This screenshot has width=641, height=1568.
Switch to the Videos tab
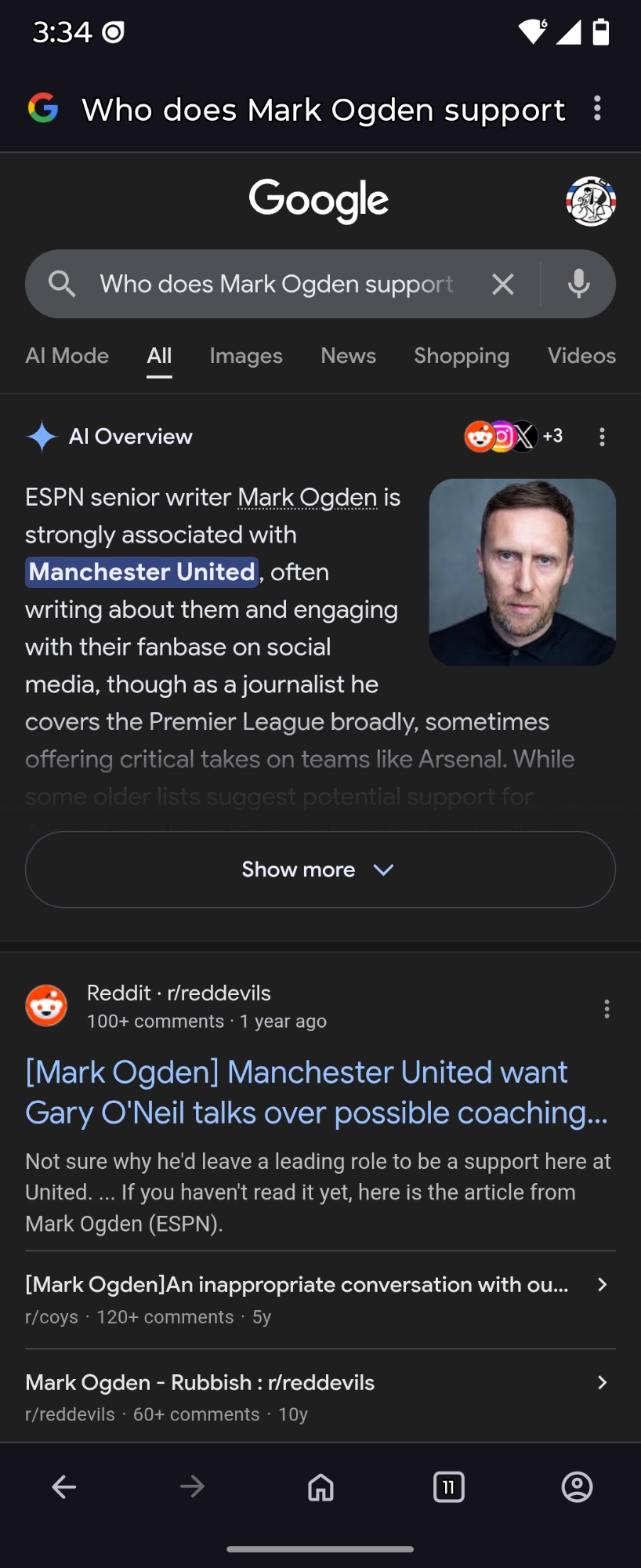point(581,356)
